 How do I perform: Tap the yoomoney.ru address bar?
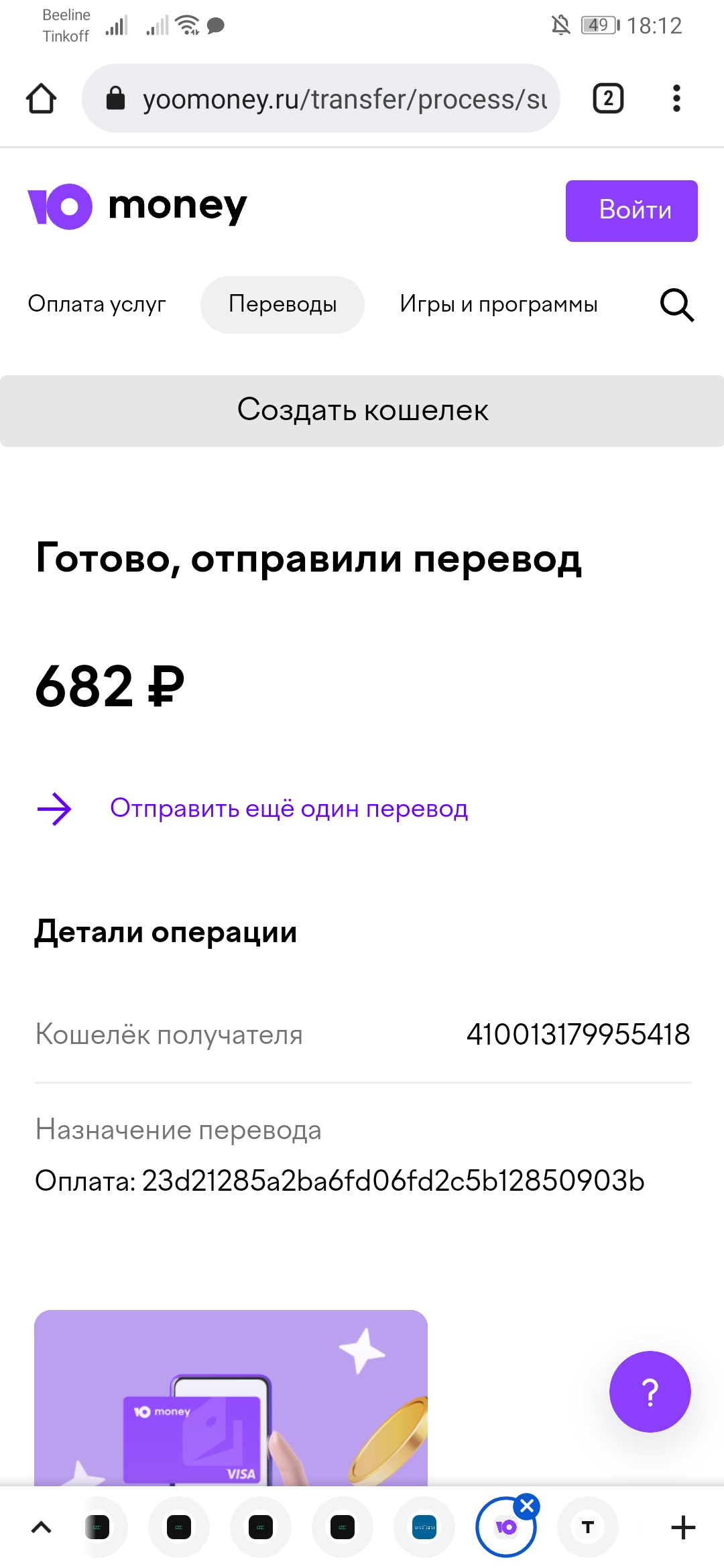pyautogui.click(x=320, y=99)
